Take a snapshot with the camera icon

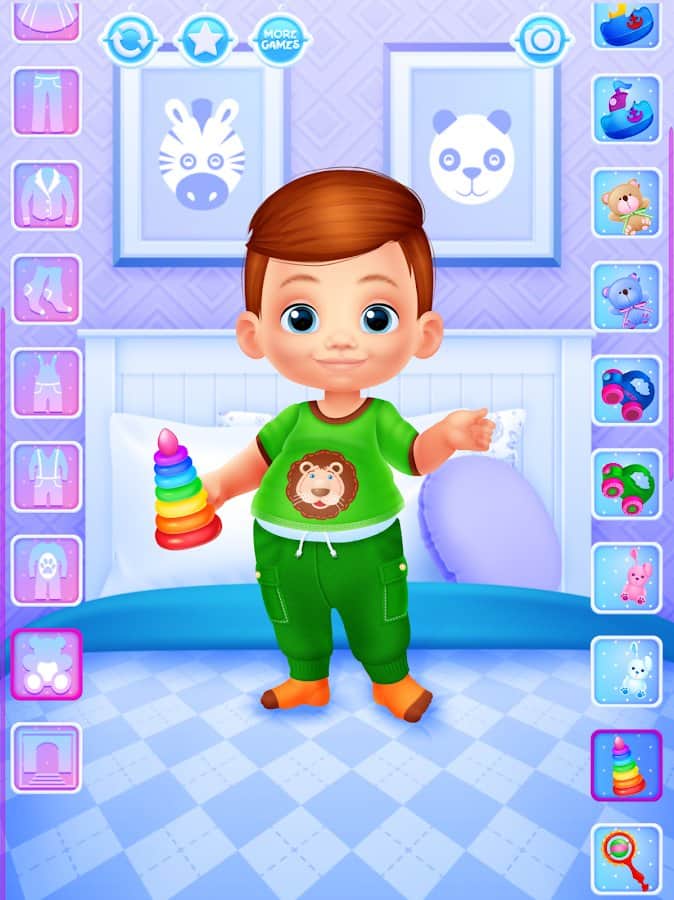(x=542, y=38)
